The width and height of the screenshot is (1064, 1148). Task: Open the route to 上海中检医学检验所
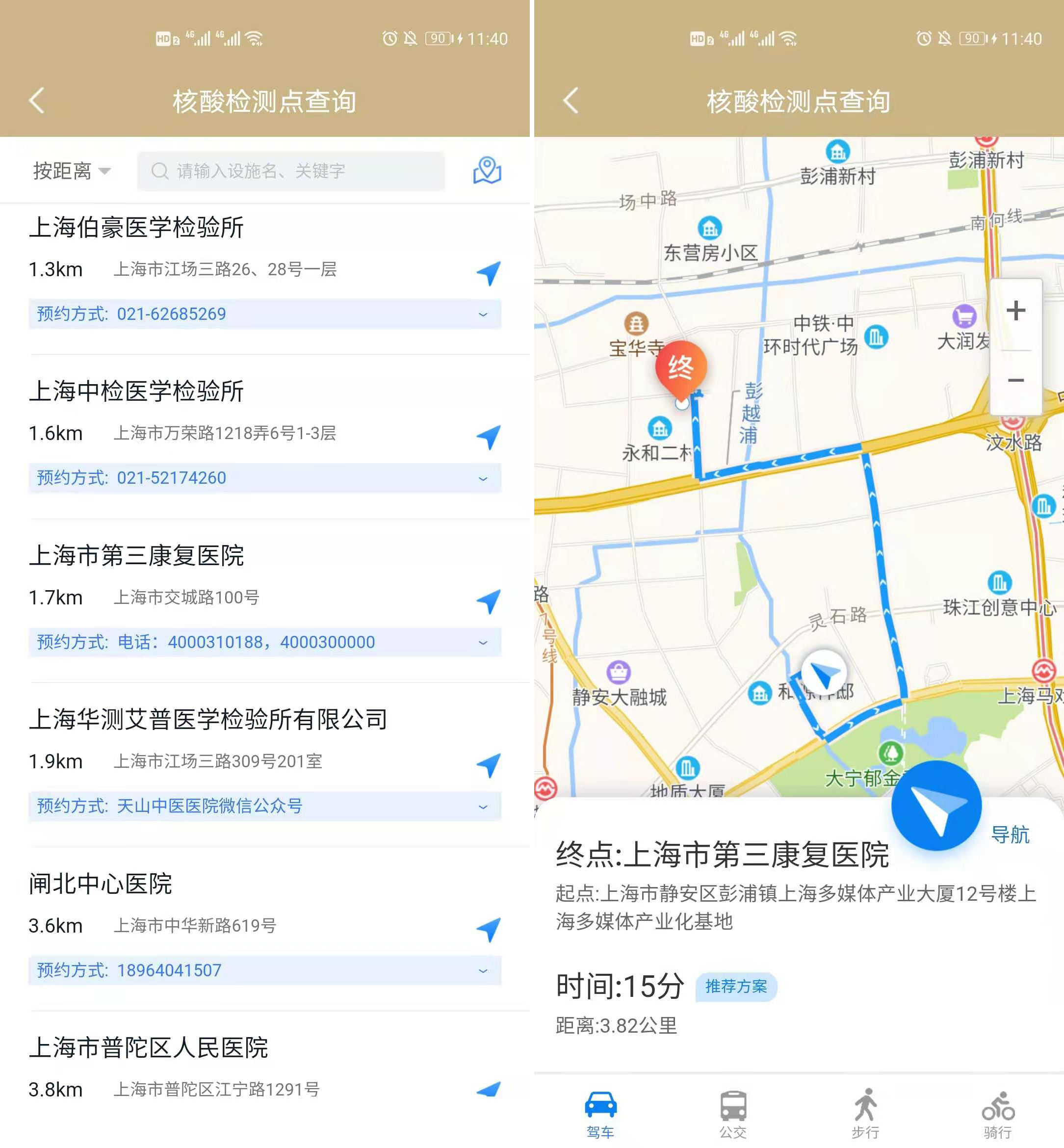[x=488, y=437]
